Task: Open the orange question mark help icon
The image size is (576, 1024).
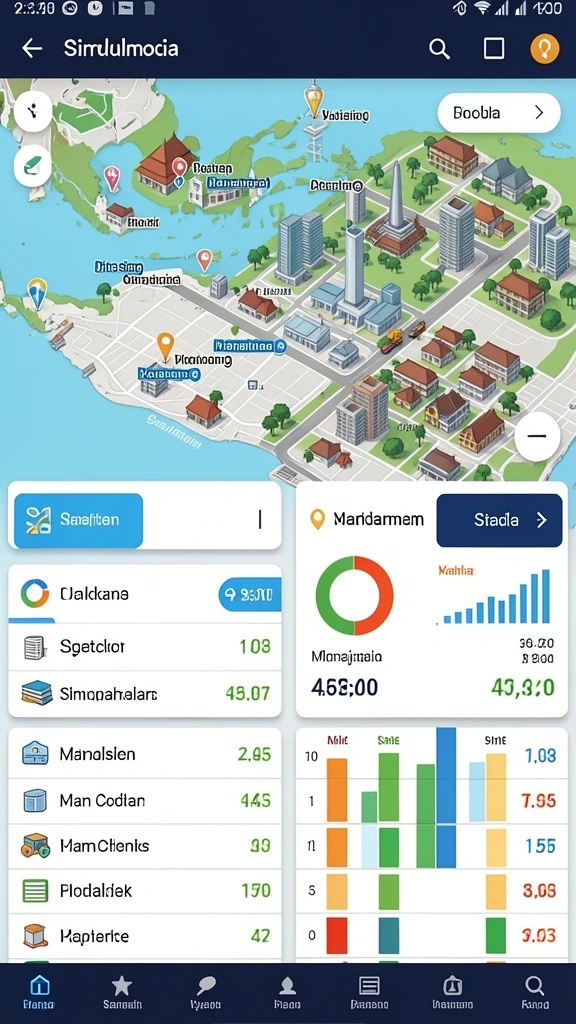Action: coord(545,48)
